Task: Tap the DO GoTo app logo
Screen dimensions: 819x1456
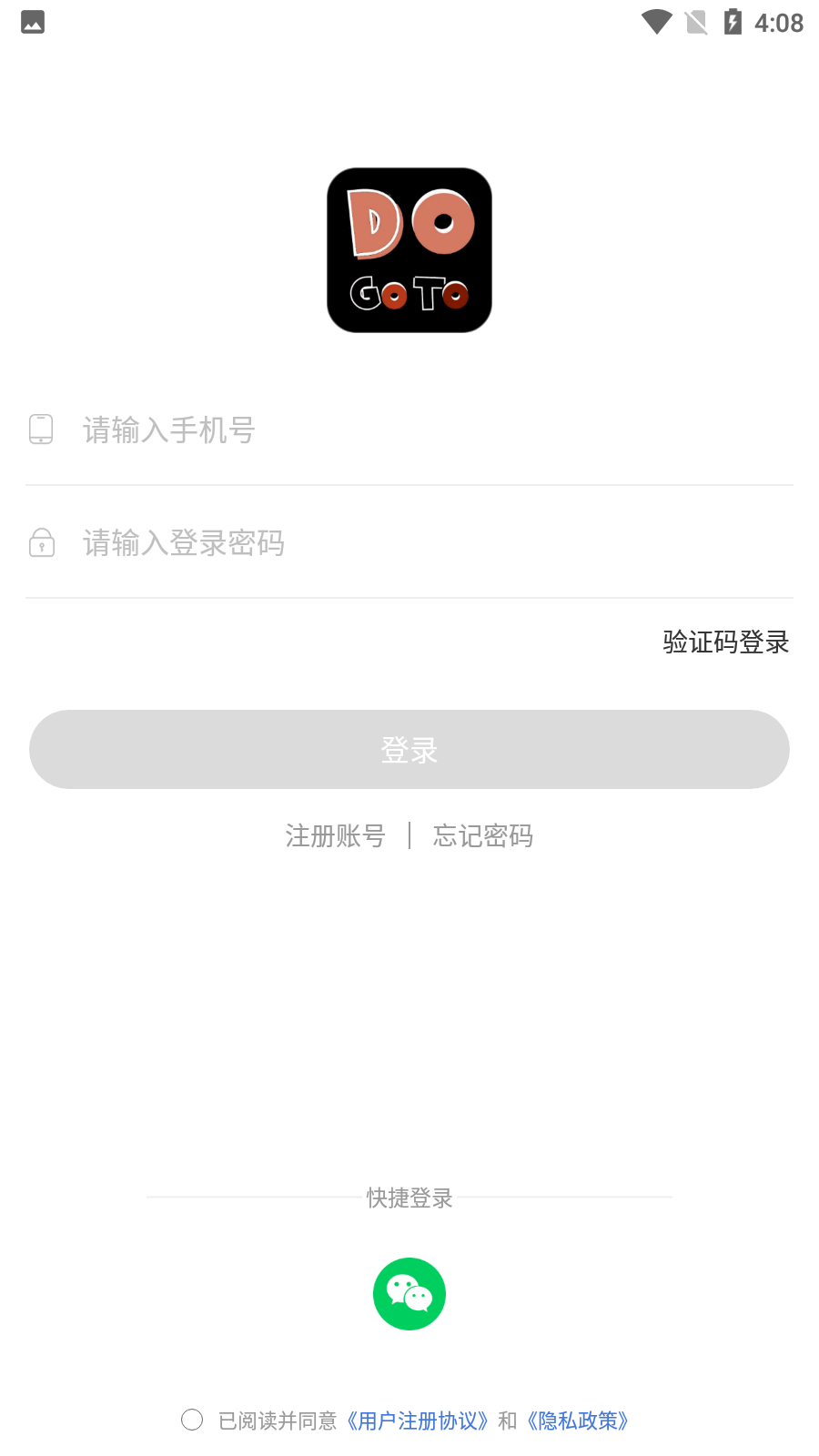Action: pyautogui.click(x=409, y=249)
